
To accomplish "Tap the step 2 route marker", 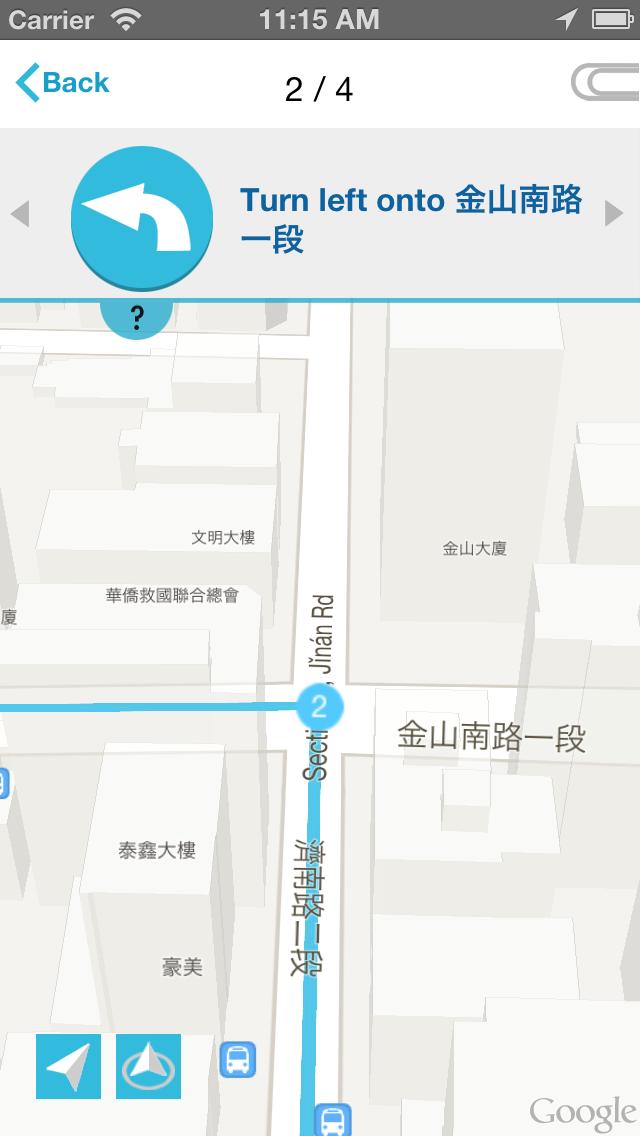I will (x=319, y=707).
